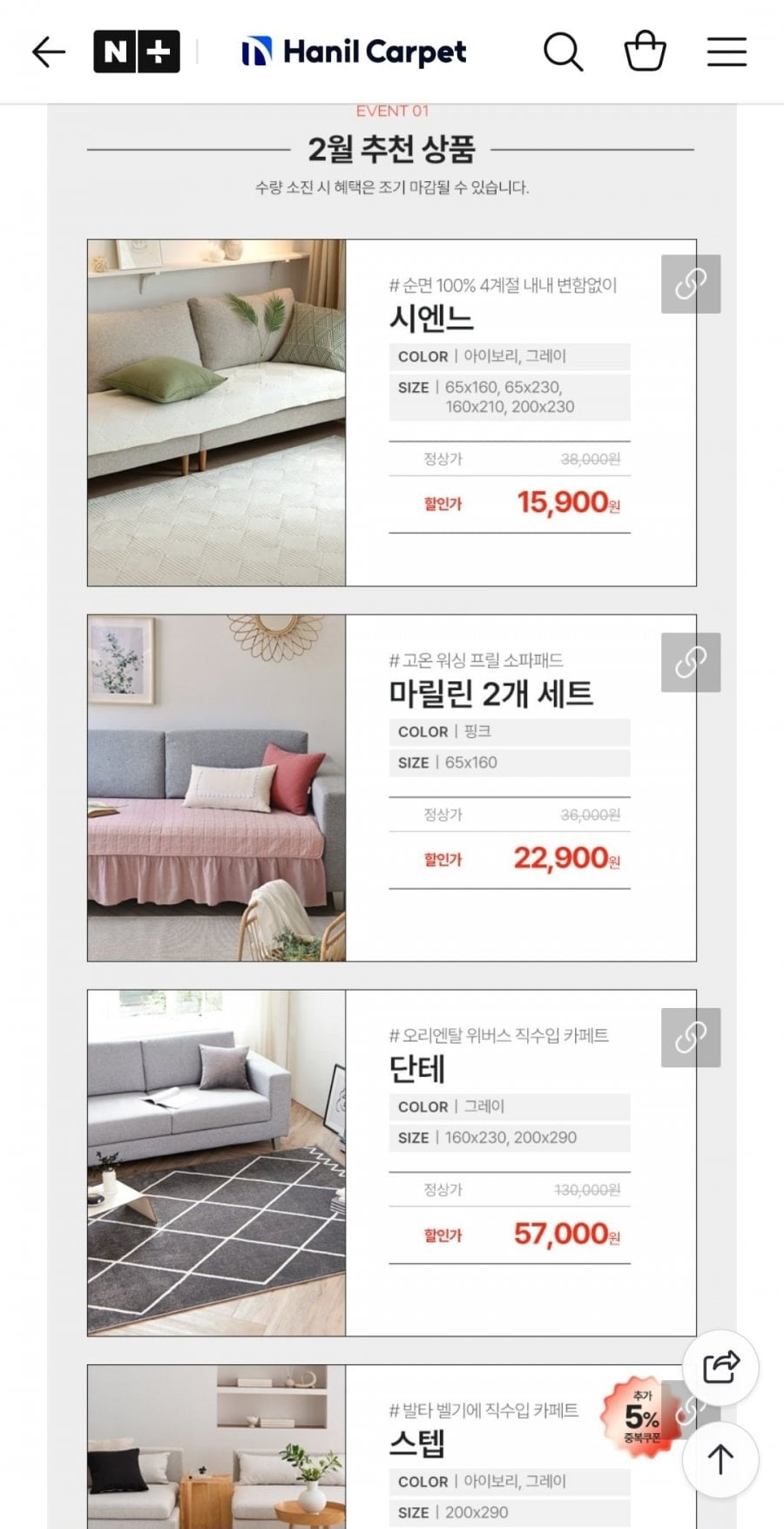The width and height of the screenshot is (784, 1529).
Task: View the 단테 carpet product card
Action: pos(392,1162)
